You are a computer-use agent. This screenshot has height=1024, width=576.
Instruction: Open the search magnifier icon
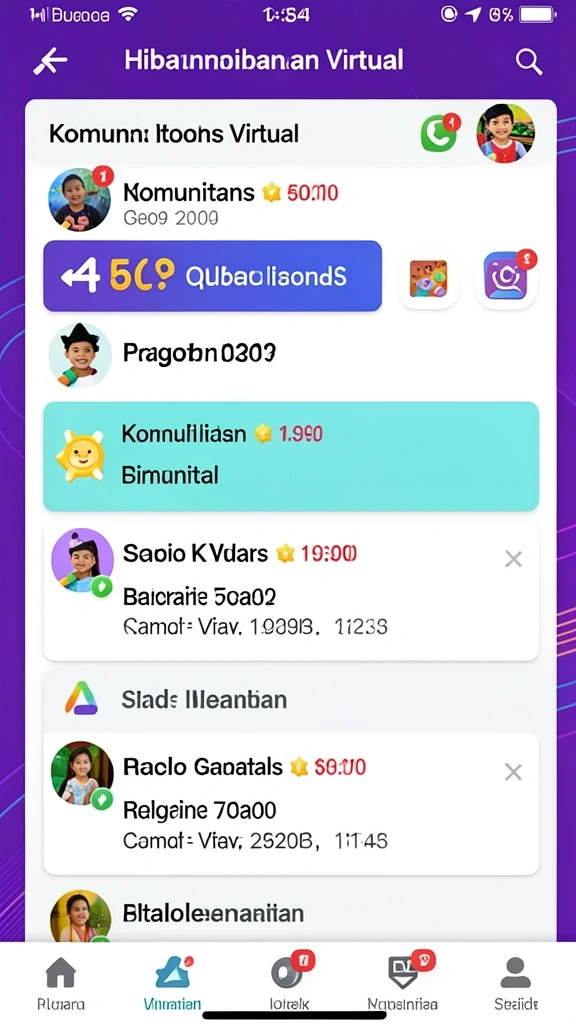click(528, 61)
